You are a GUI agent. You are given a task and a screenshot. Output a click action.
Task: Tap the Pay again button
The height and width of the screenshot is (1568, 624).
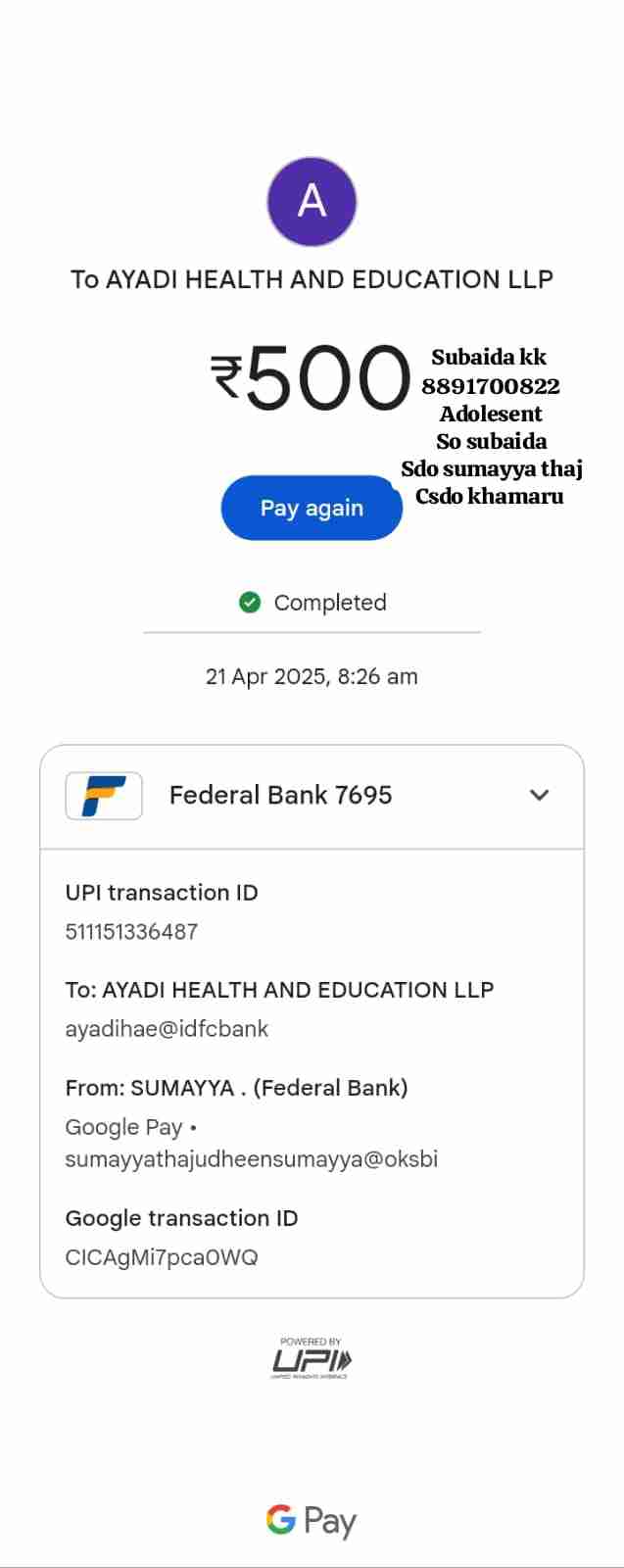pyautogui.click(x=312, y=508)
